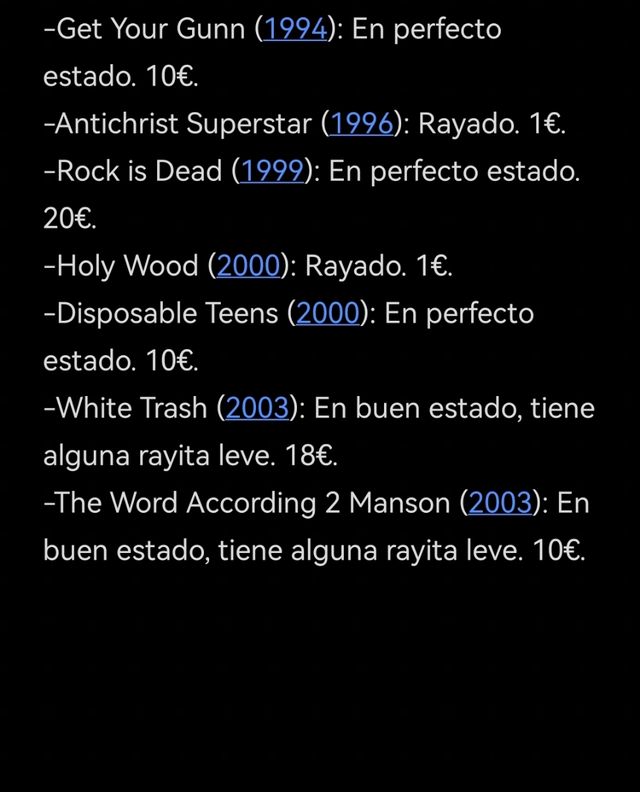640x792 pixels.
Task: Tap the 2003 link next to White Trash
Action: point(258,408)
